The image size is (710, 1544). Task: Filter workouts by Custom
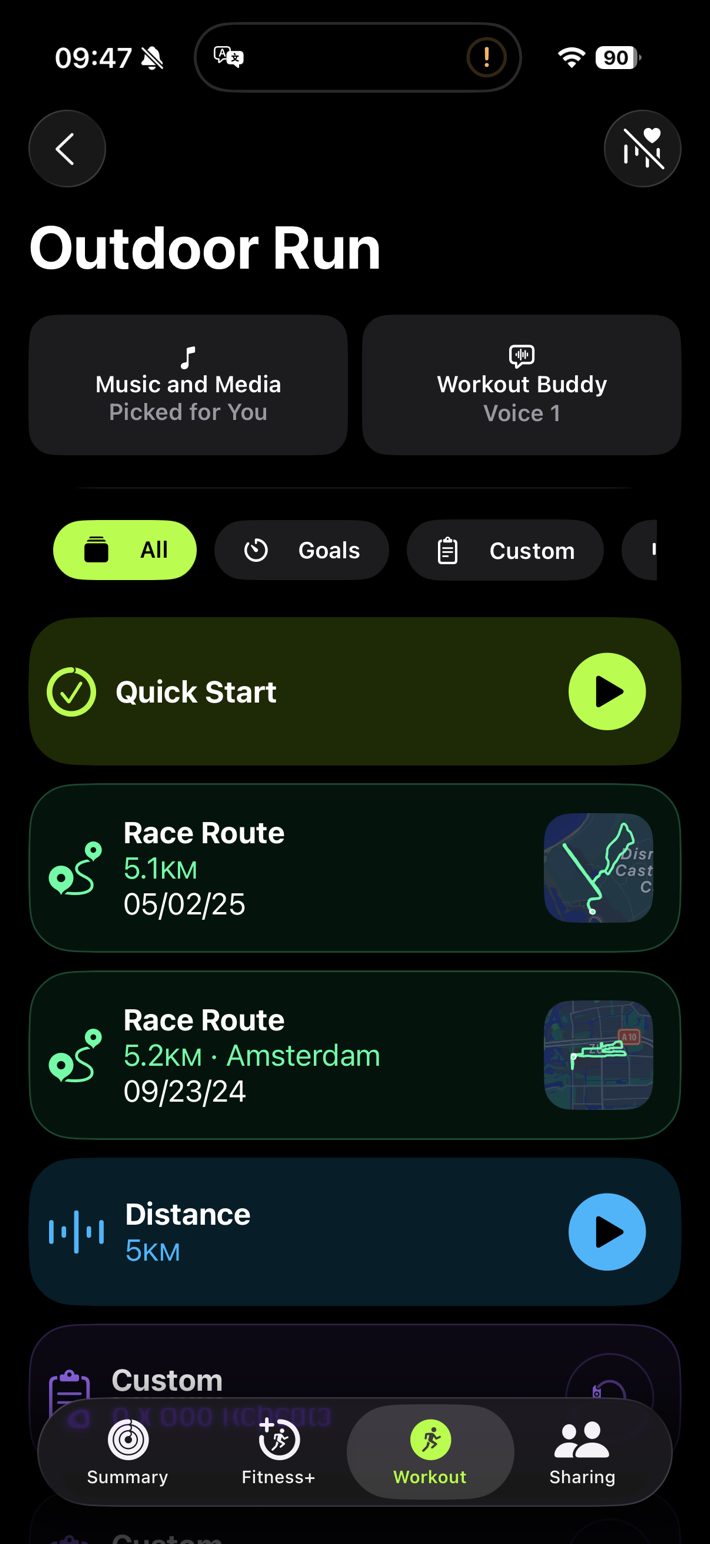tap(505, 550)
